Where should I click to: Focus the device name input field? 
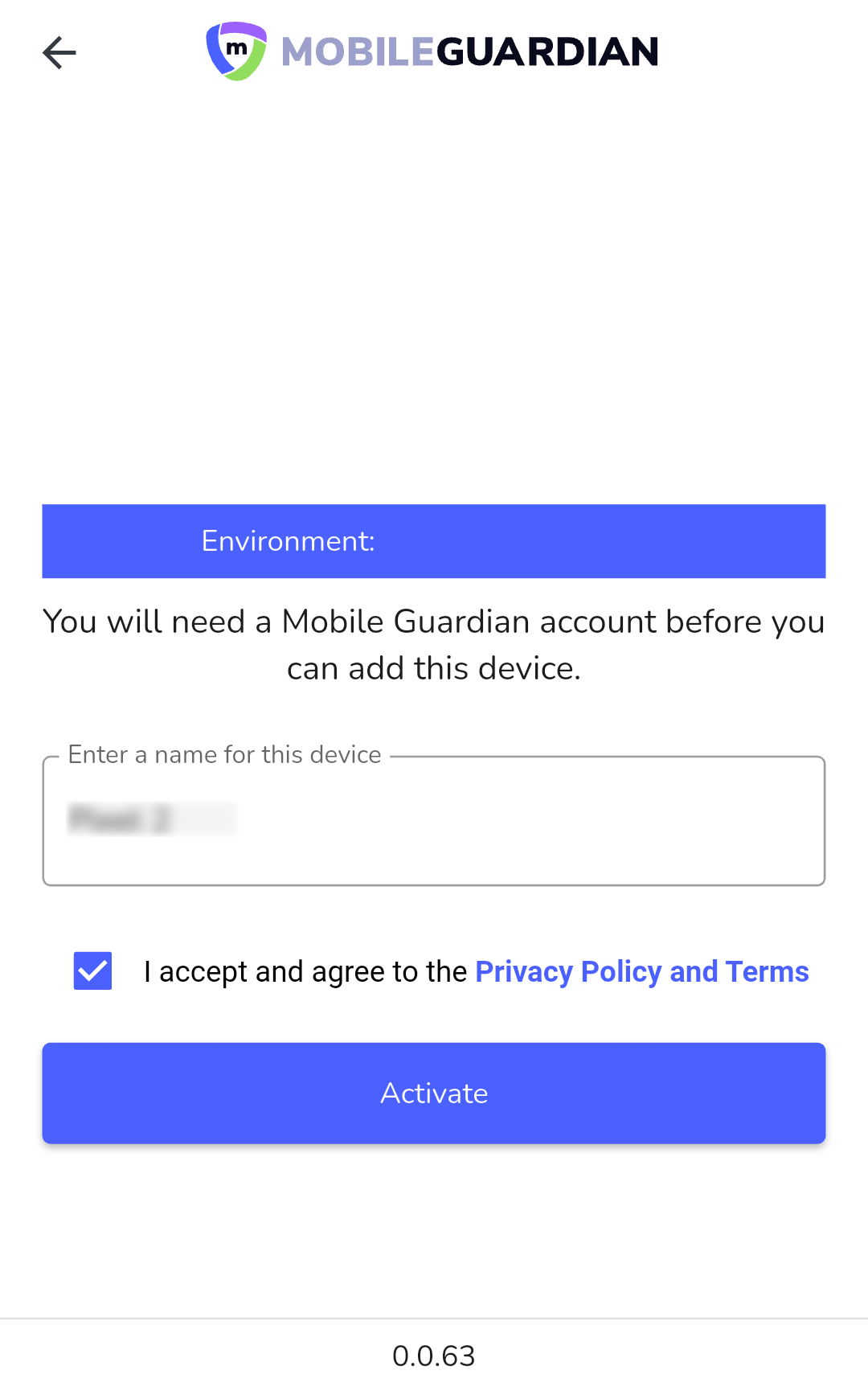pos(434,821)
